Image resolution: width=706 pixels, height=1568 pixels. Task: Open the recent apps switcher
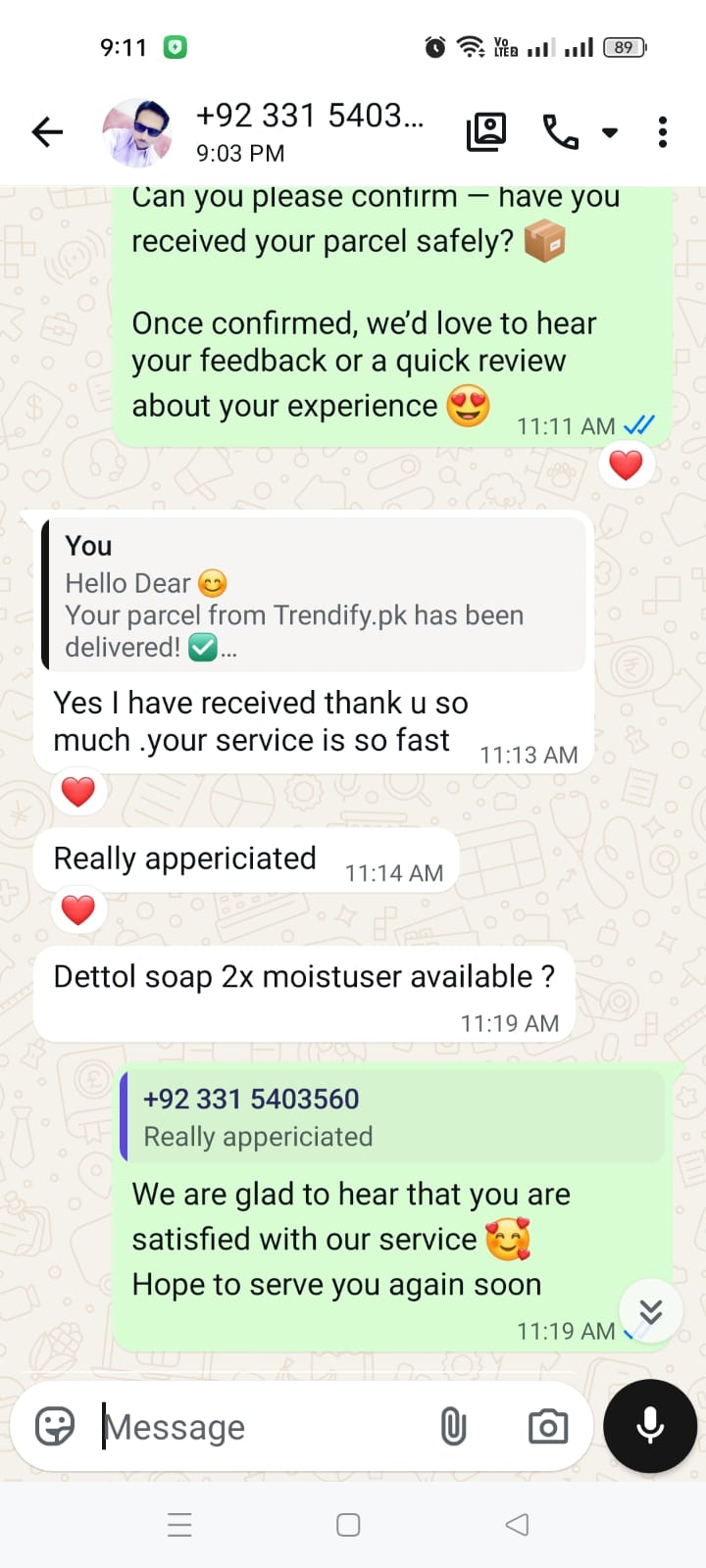[179, 1525]
